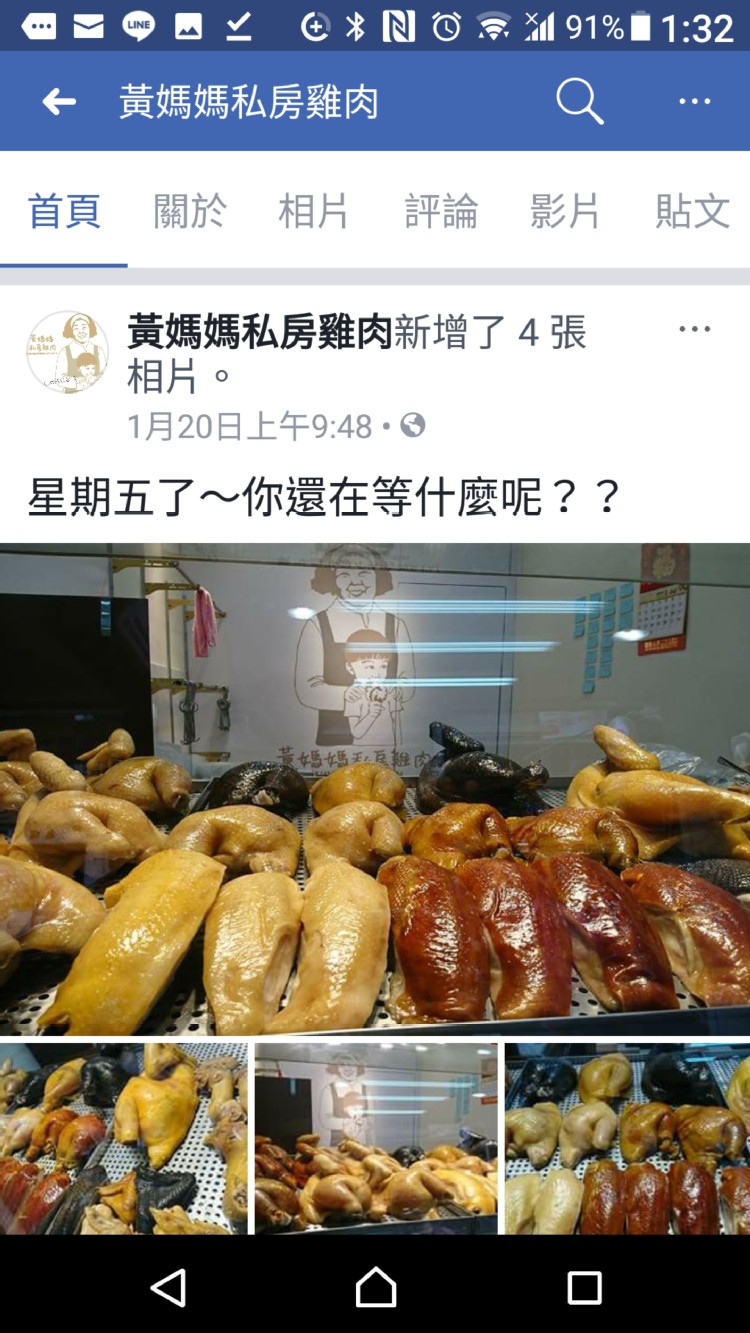Open the large chicken display photo

(x=375, y=788)
